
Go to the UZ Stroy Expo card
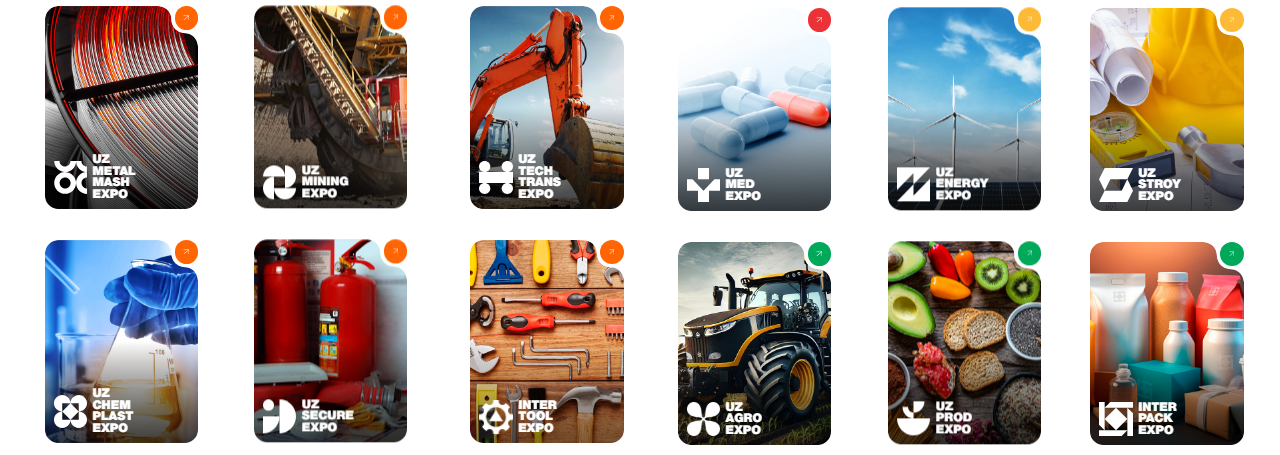point(1166,110)
